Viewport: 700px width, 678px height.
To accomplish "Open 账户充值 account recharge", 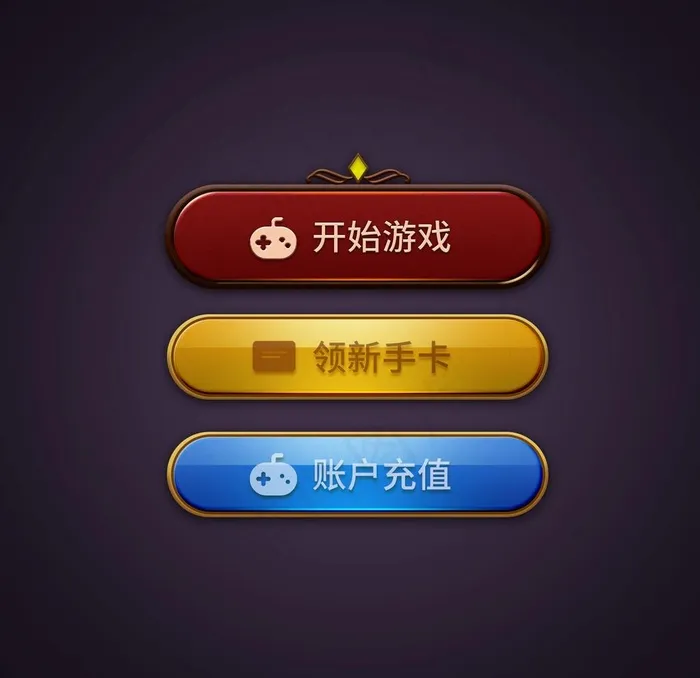I will click(357, 474).
